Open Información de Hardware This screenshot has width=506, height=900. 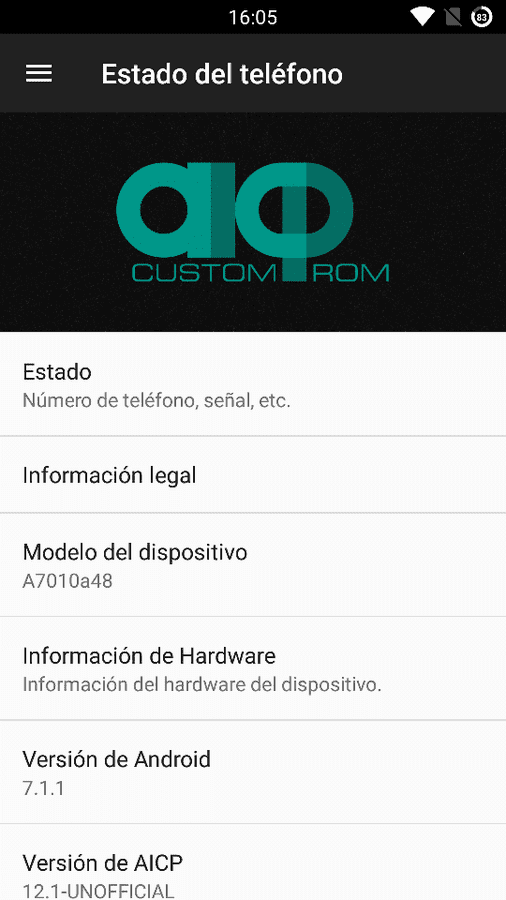pyautogui.click(x=253, y=669)
